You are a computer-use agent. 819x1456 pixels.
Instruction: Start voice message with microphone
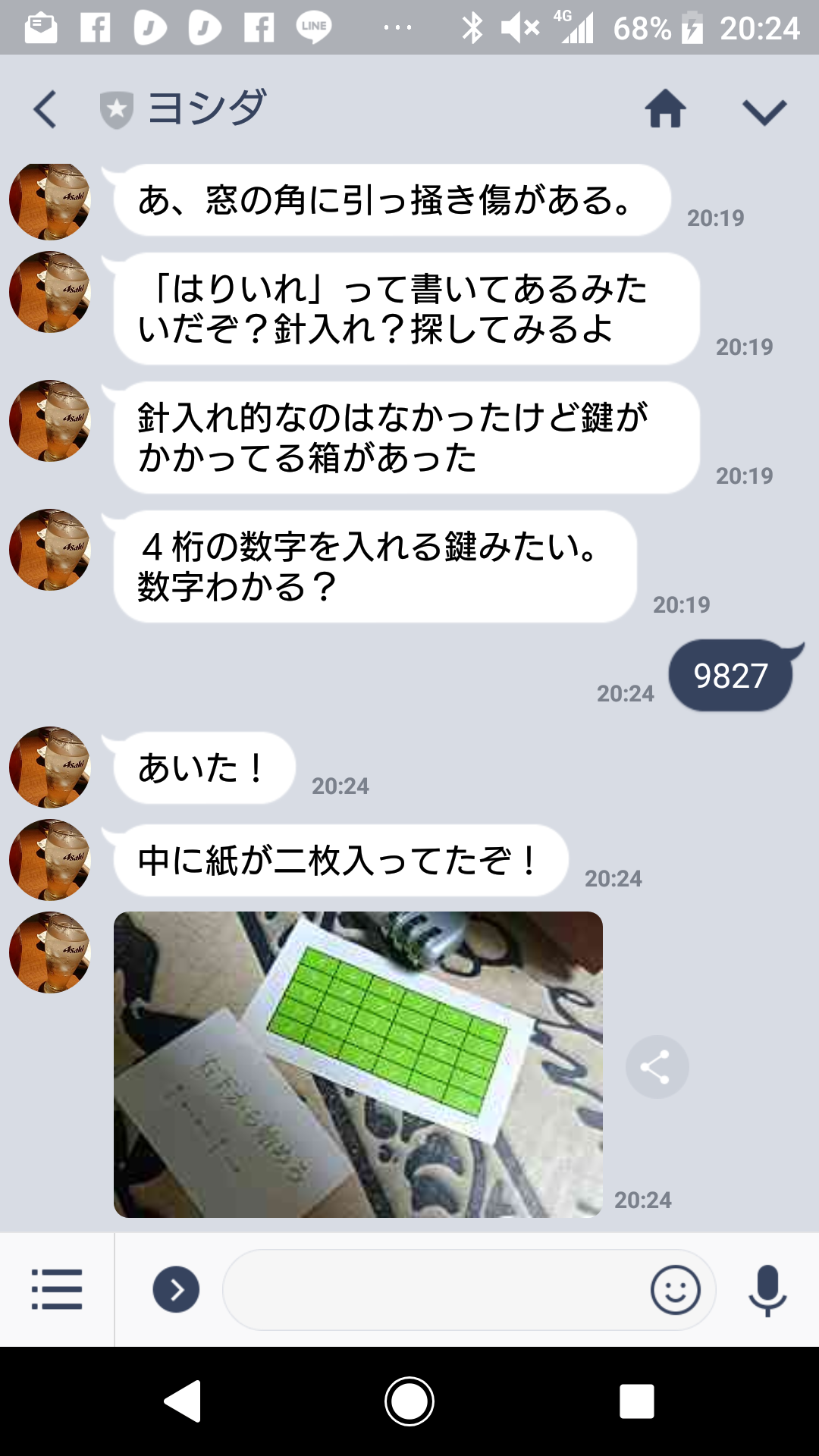pyautogui.click(x=767, y=1289)
